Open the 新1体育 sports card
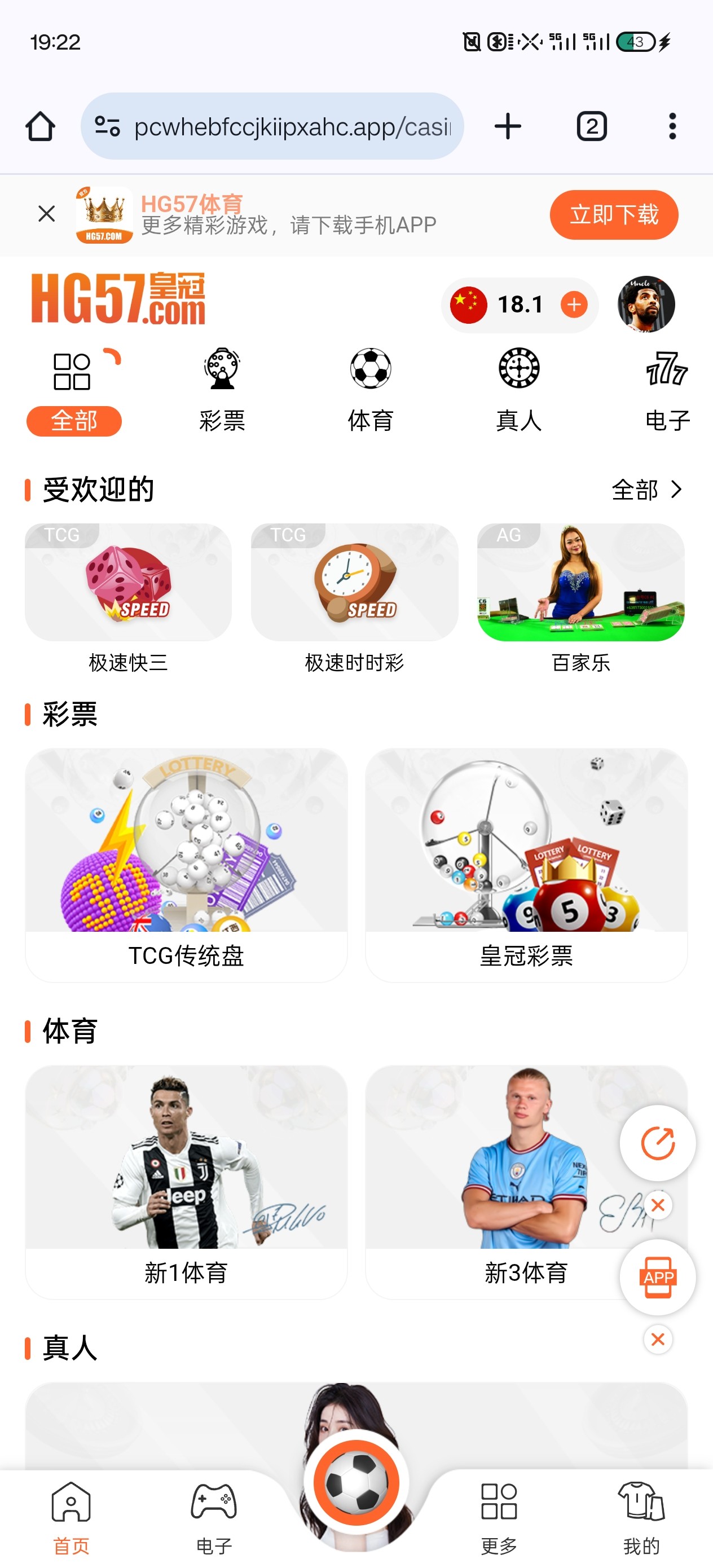The height and width of the screenshot is (1568, 713). 186,1181
